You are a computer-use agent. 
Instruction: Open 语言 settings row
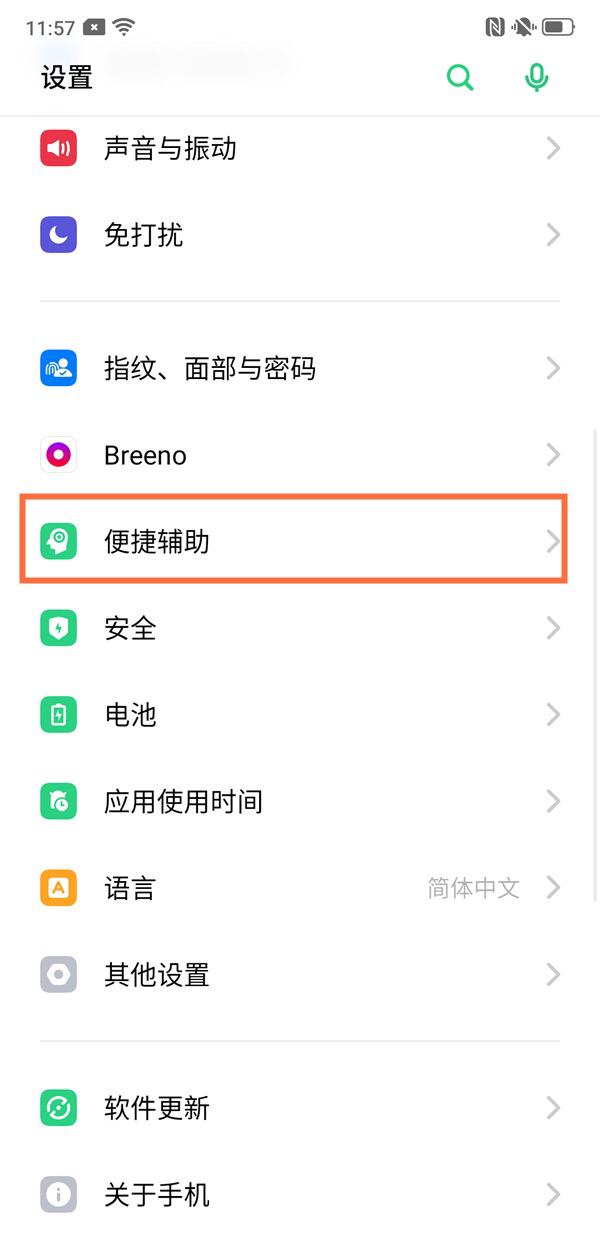click(x=300, y=887)
